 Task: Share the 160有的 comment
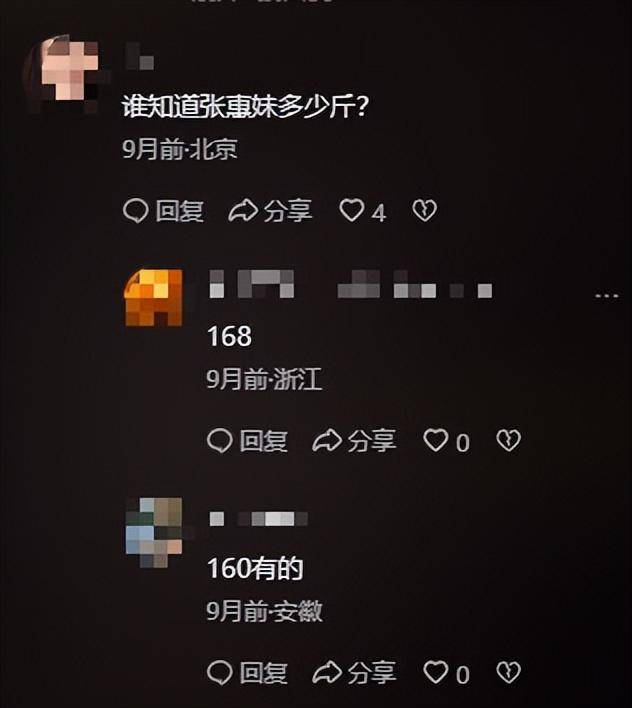click(x=355, y=673)
